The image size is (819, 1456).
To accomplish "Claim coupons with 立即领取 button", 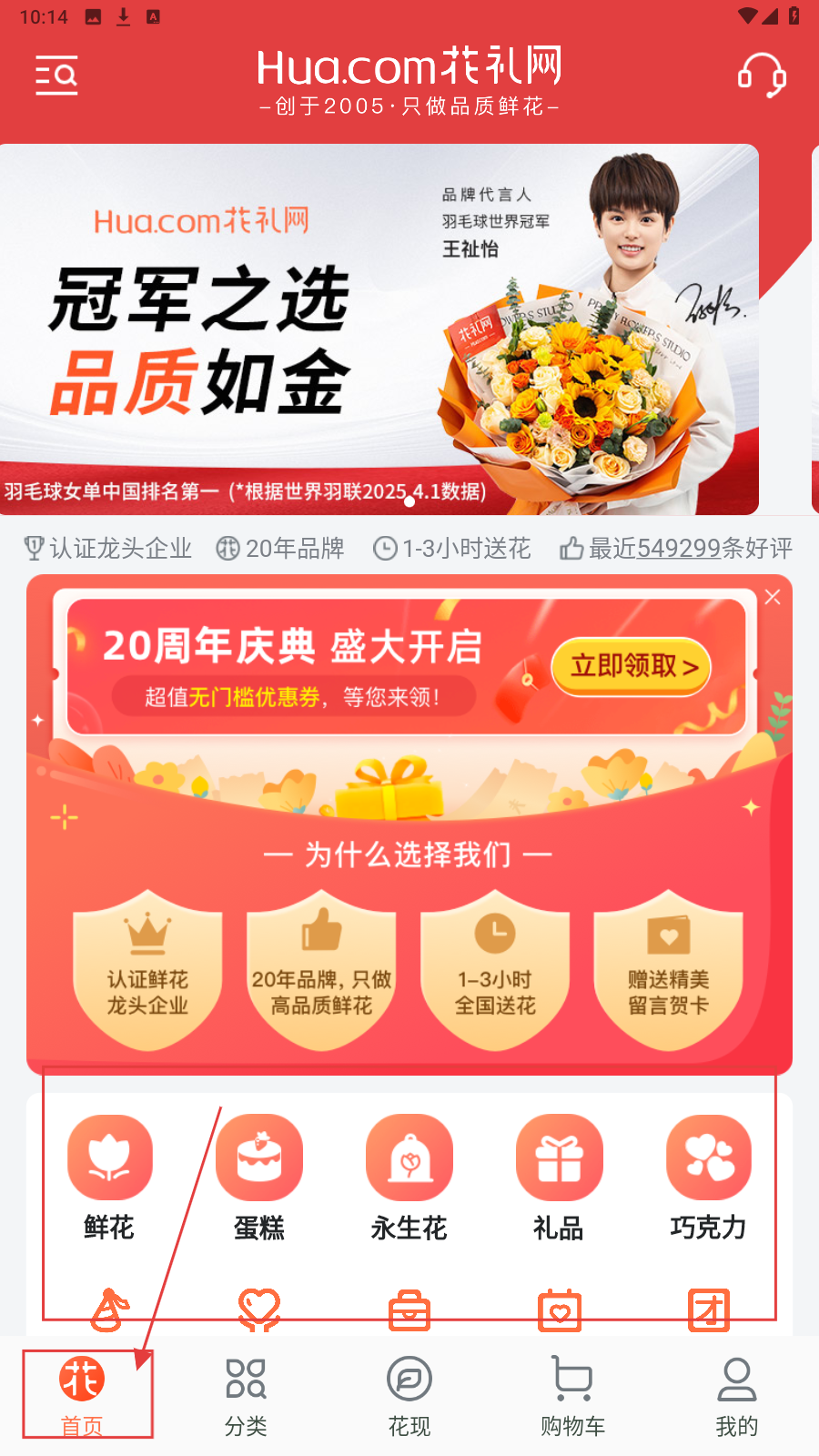I will (x=632, y=666).
